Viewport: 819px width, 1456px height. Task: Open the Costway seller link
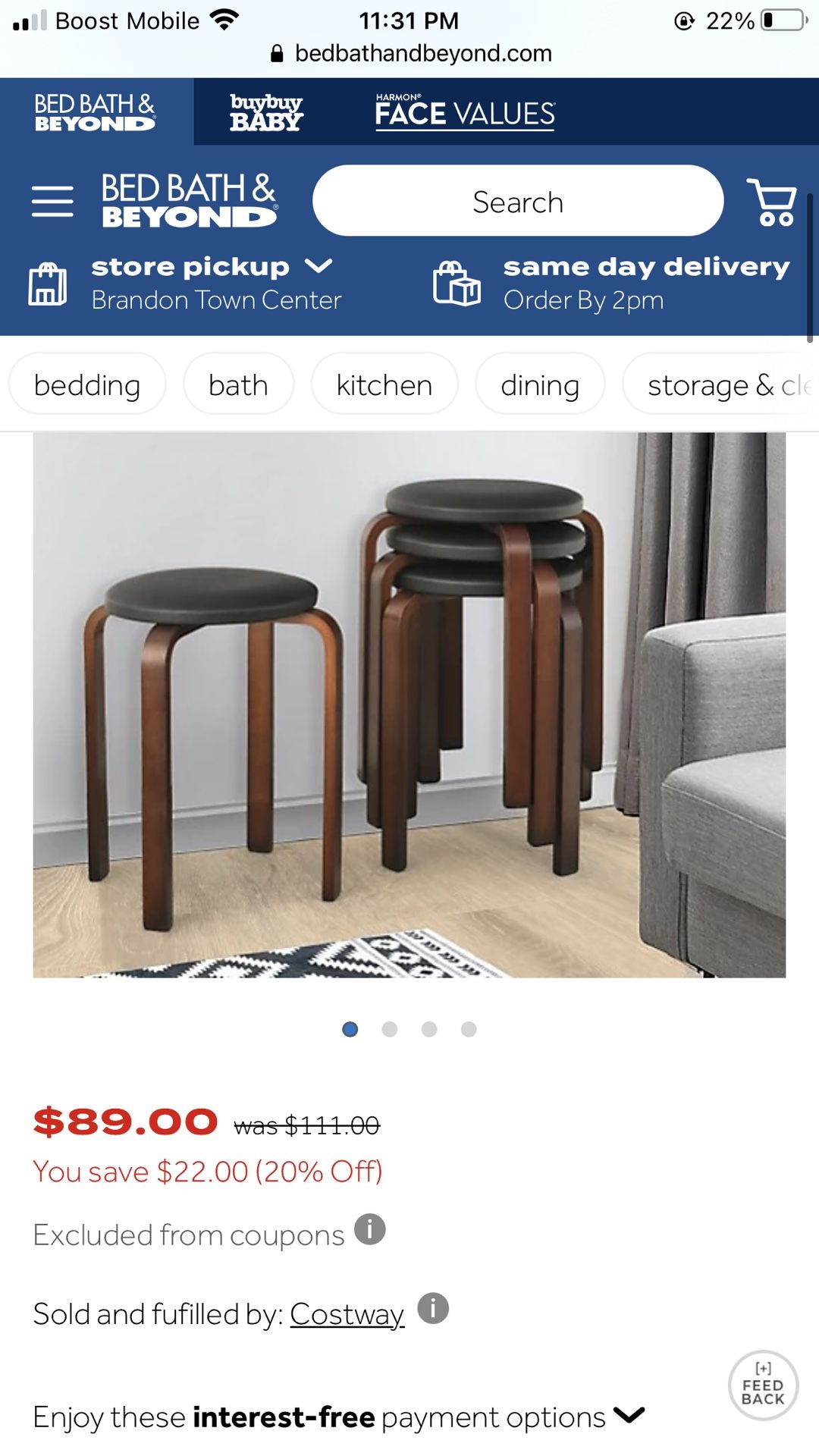[x=347, y=1314]
